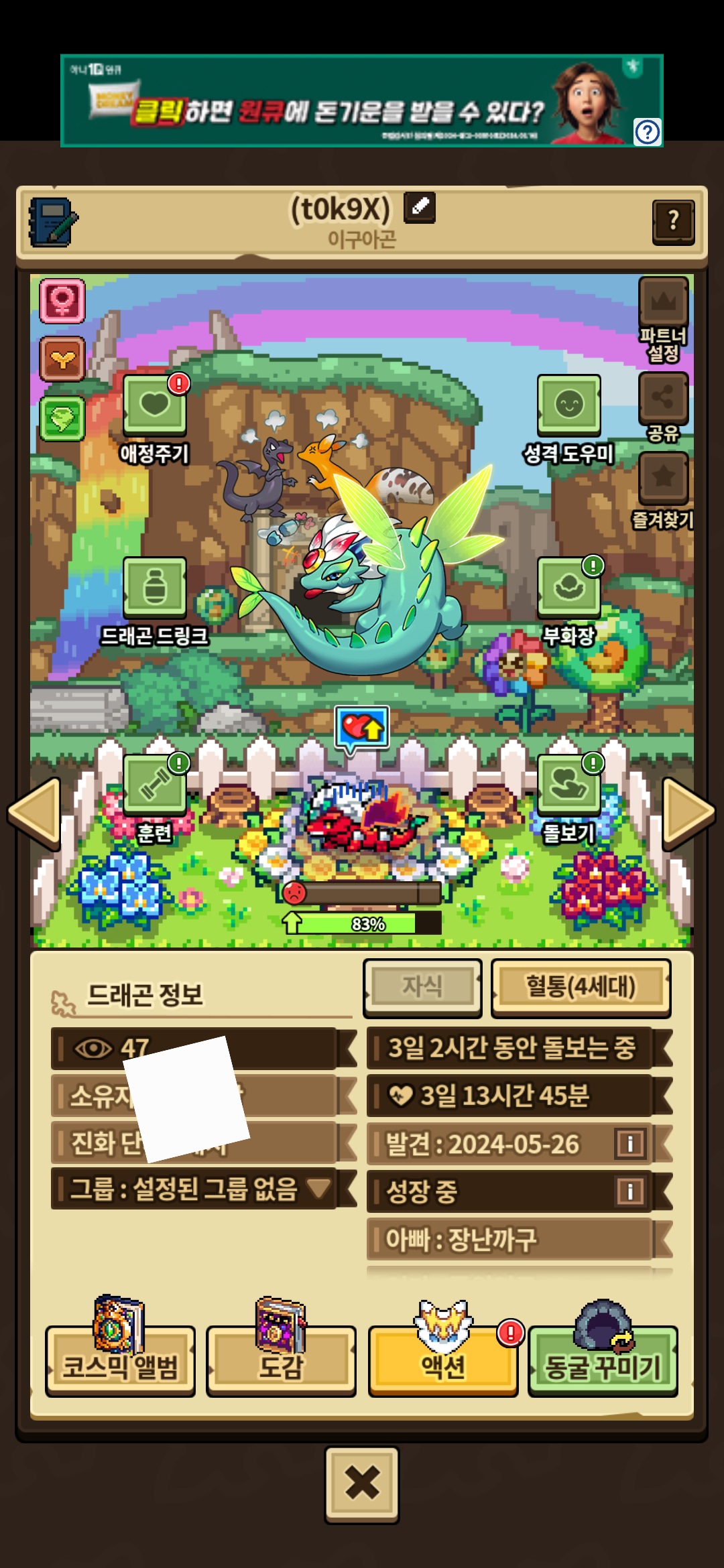This screenshot has width=724, height=1568.
Task: Expand the 그룹 group dropdown
Action: pyautogui.click(x=318, y=1189)
